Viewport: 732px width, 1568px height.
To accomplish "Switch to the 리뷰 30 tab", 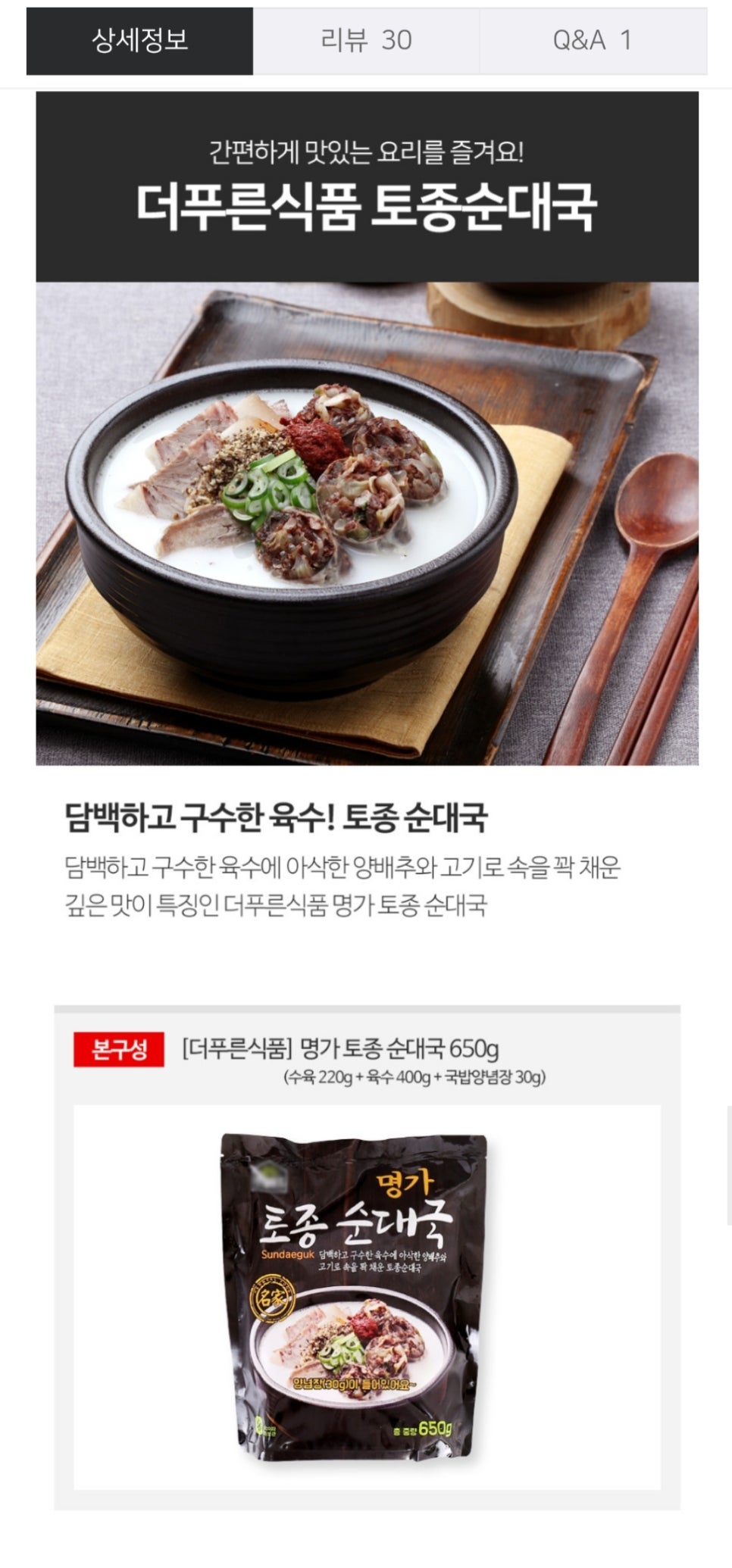I will (x=366, y=41).
